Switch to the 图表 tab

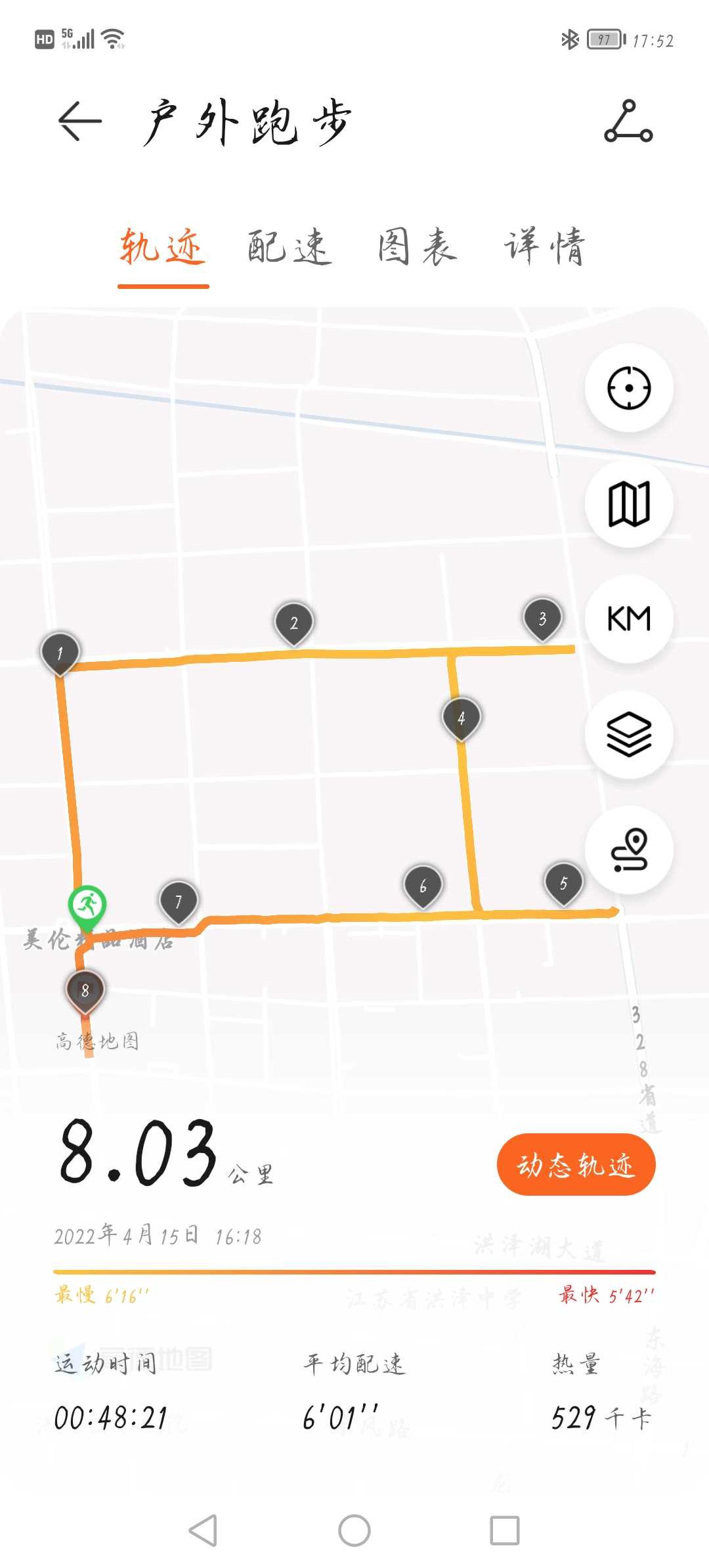tap(418, 247)
